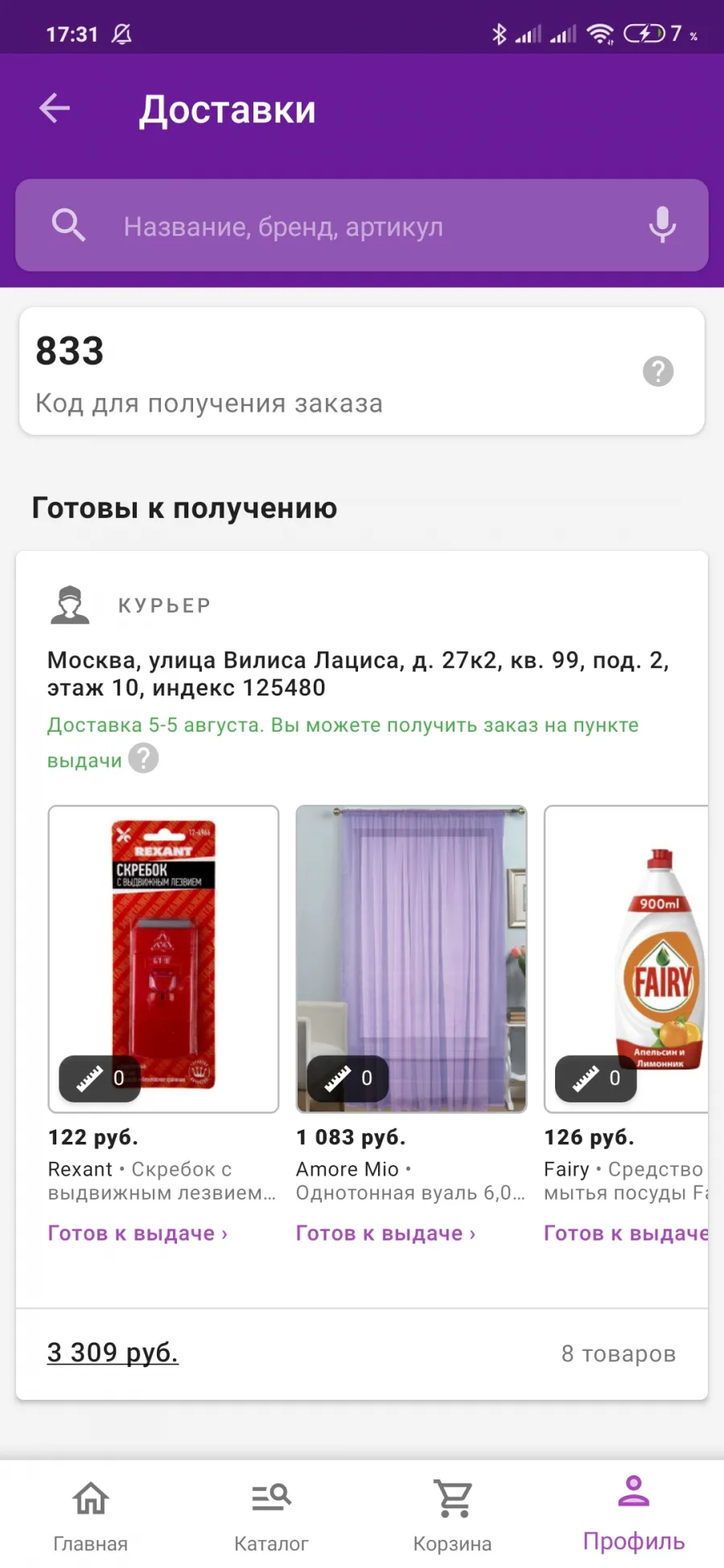Switch to the Каталог tab
This screenshot has width=724, height=1568.
tap(271, 1515)
